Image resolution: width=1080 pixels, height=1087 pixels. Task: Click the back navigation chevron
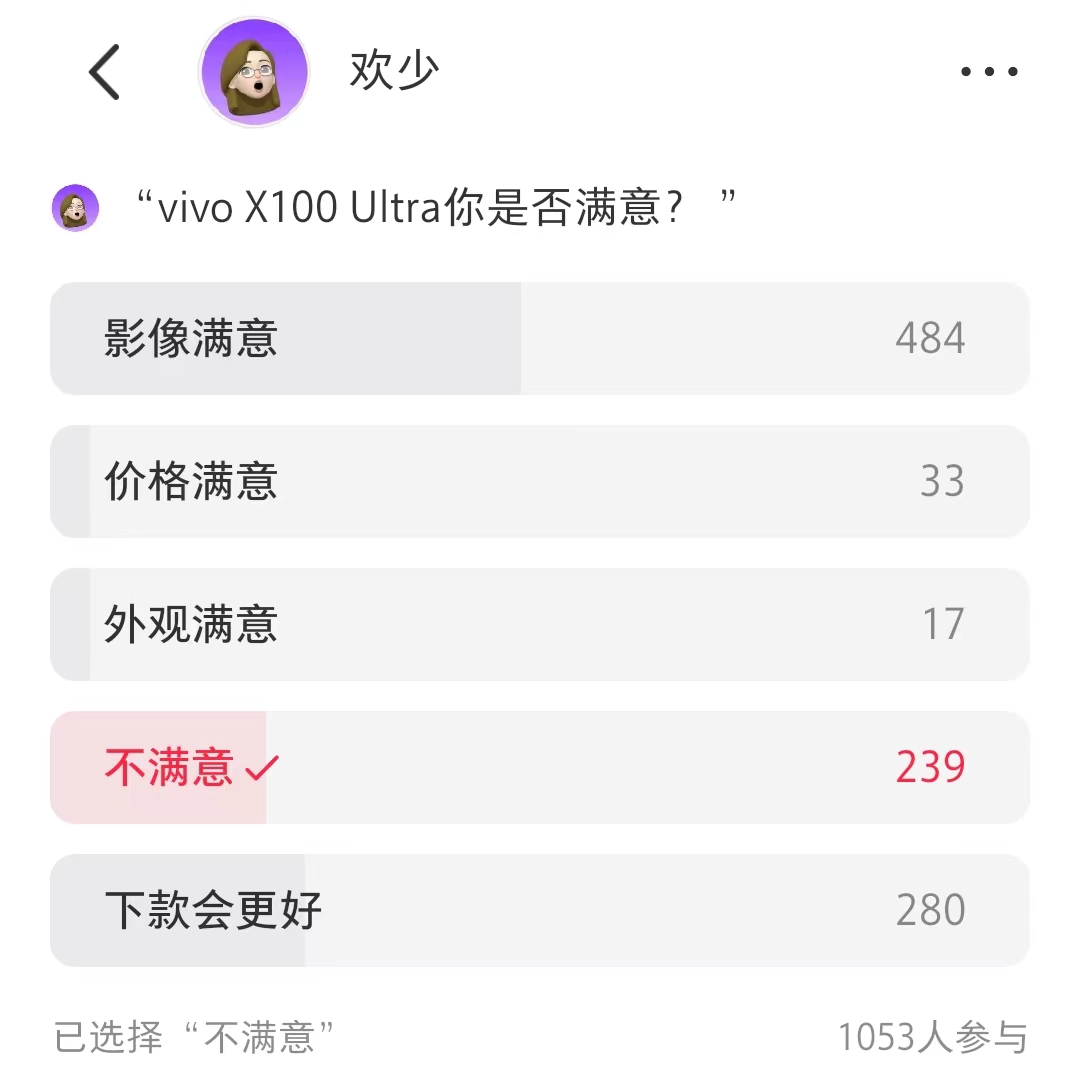pos(106,71)
